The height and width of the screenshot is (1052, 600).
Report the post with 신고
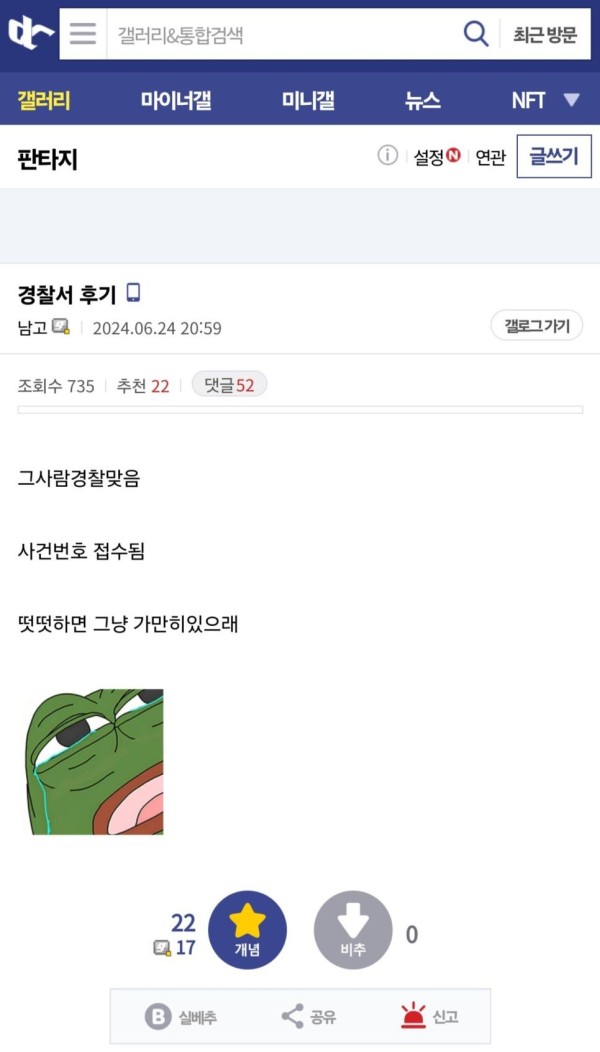tap(430, 1016)
